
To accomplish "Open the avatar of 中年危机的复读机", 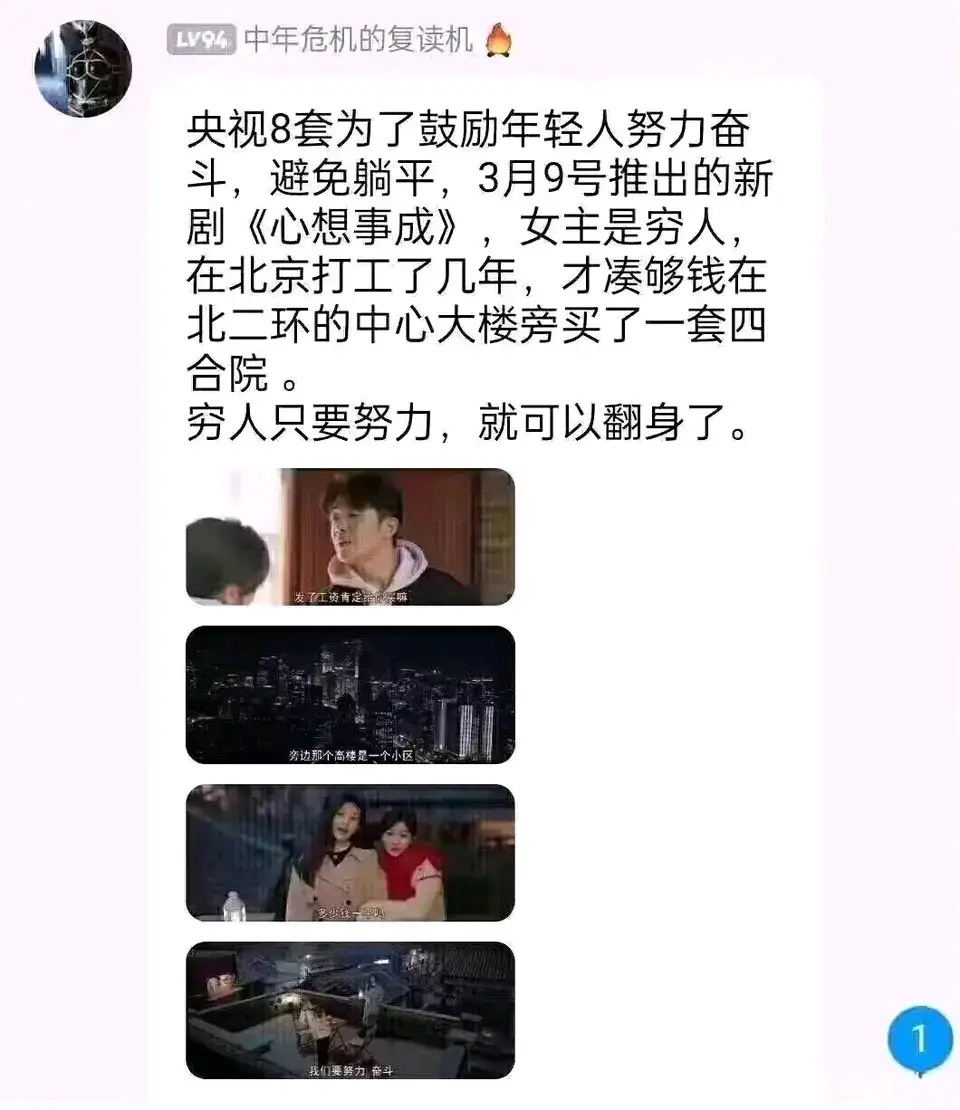I will click(x=83, y=68).
